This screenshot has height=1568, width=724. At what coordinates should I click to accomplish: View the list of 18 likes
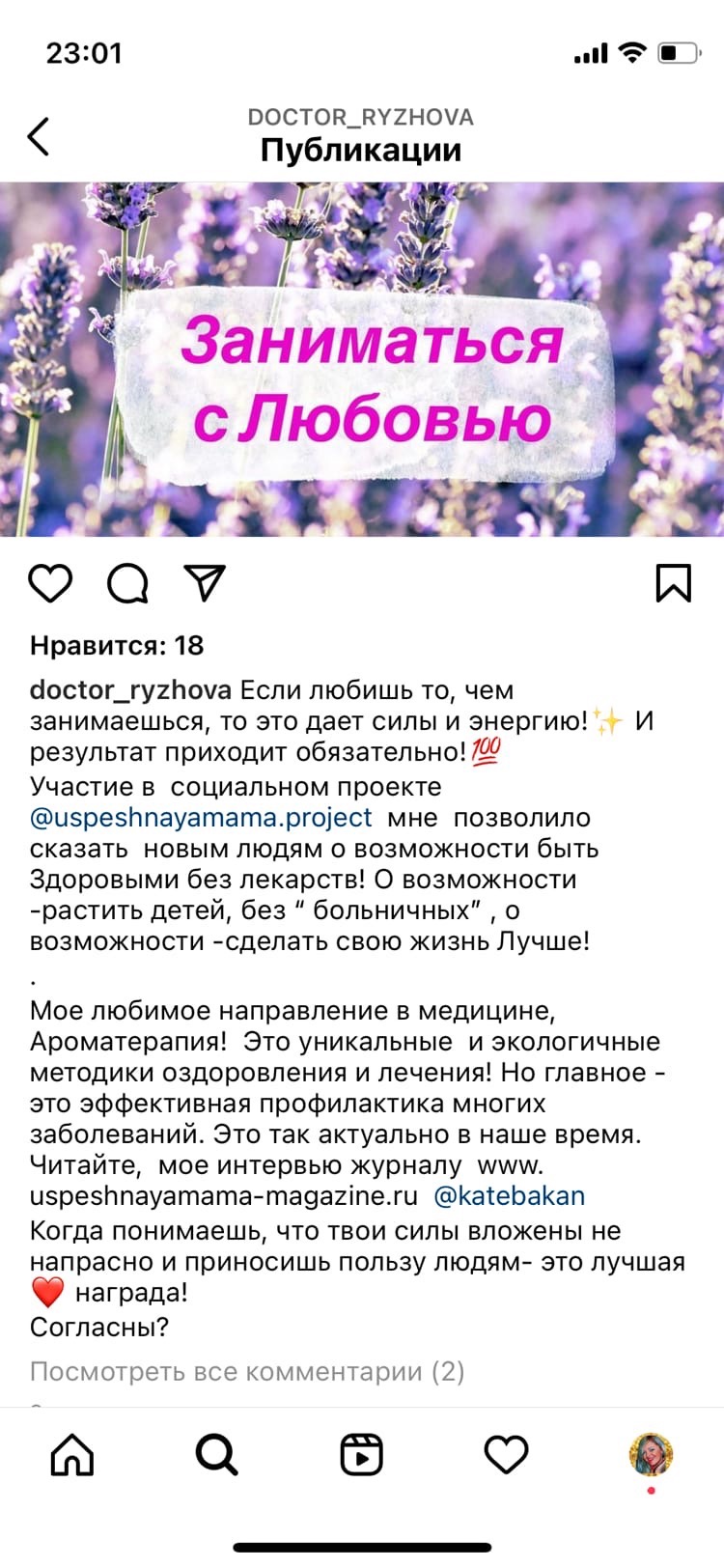click(117, 645)
